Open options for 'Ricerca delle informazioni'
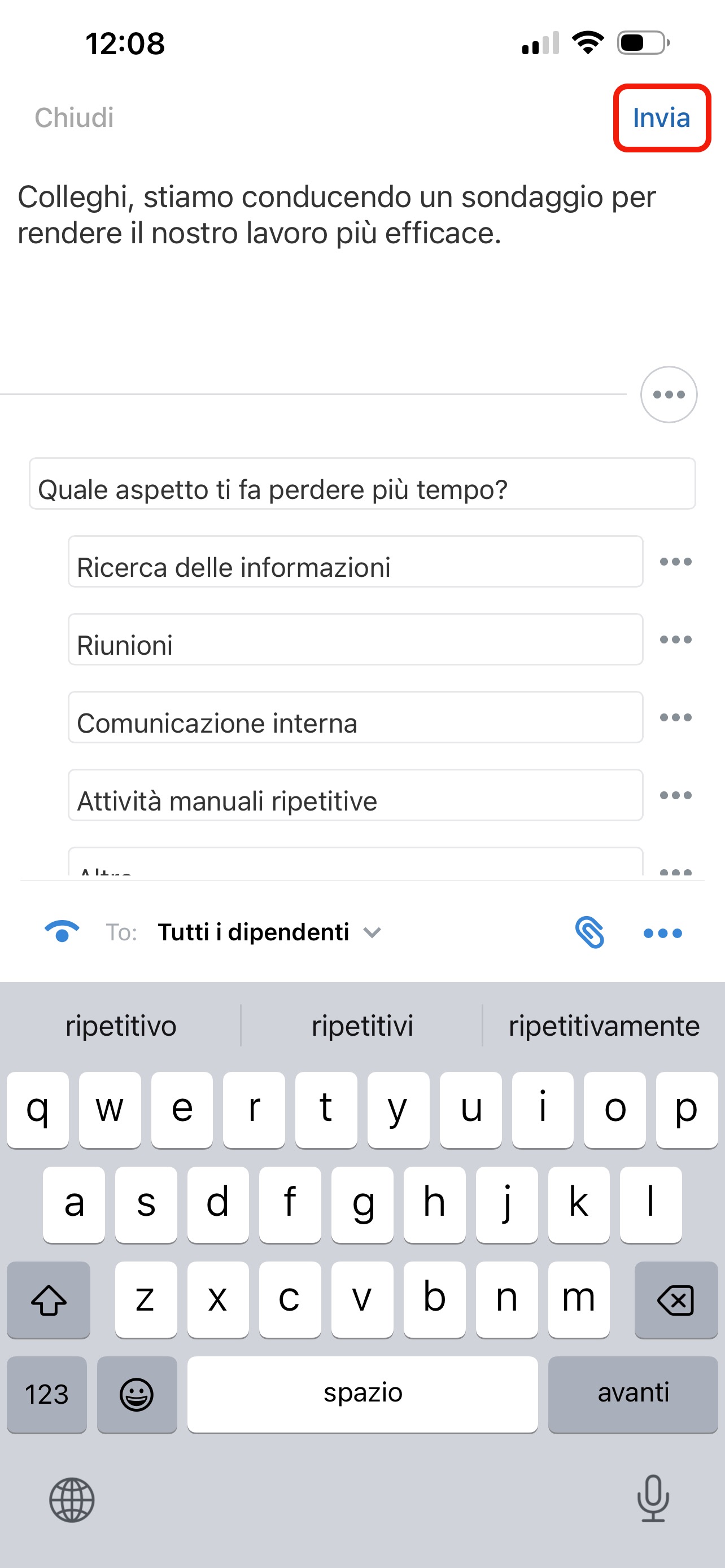Screen dimensions: 725x1568 point(676,562)
